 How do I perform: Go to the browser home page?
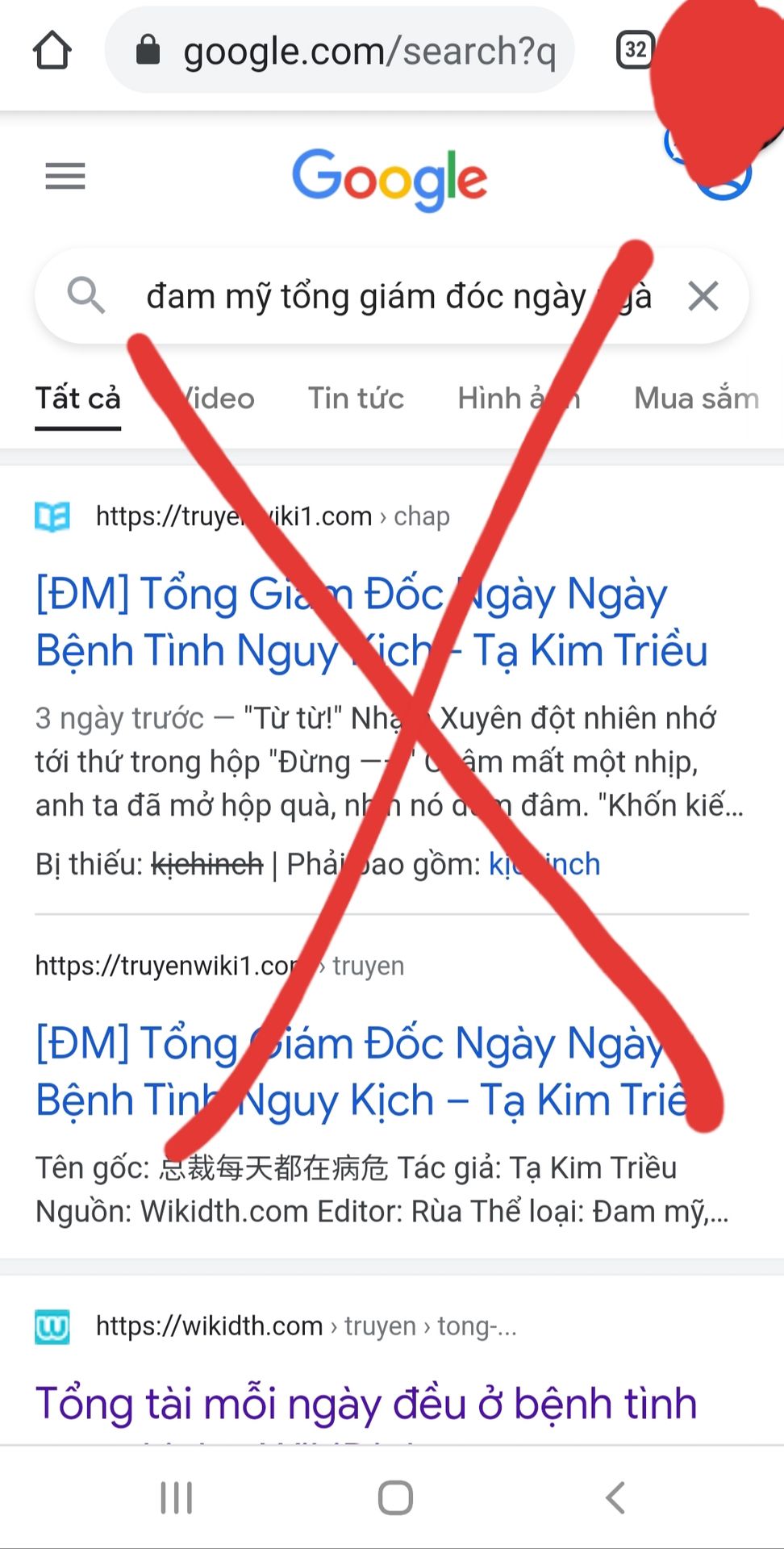[52, 51]
